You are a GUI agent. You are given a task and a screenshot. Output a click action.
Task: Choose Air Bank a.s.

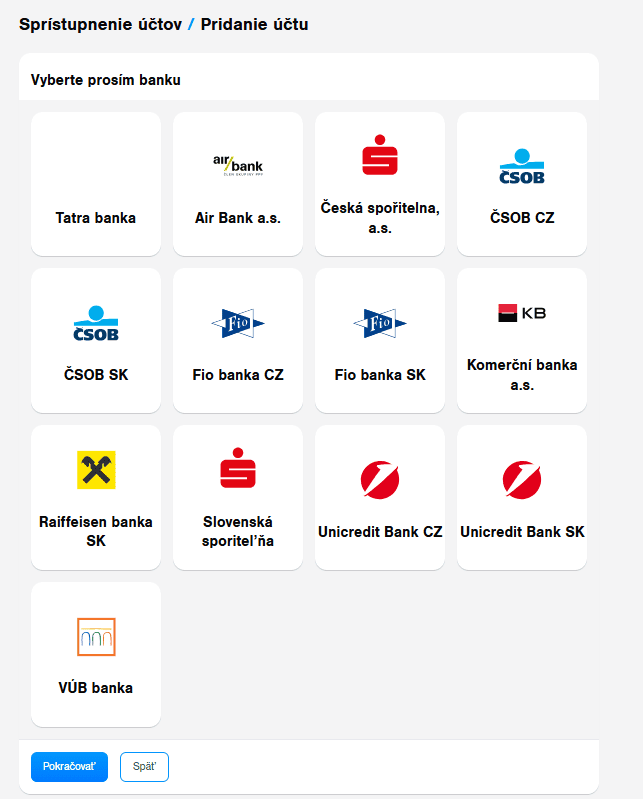(238, 184)
